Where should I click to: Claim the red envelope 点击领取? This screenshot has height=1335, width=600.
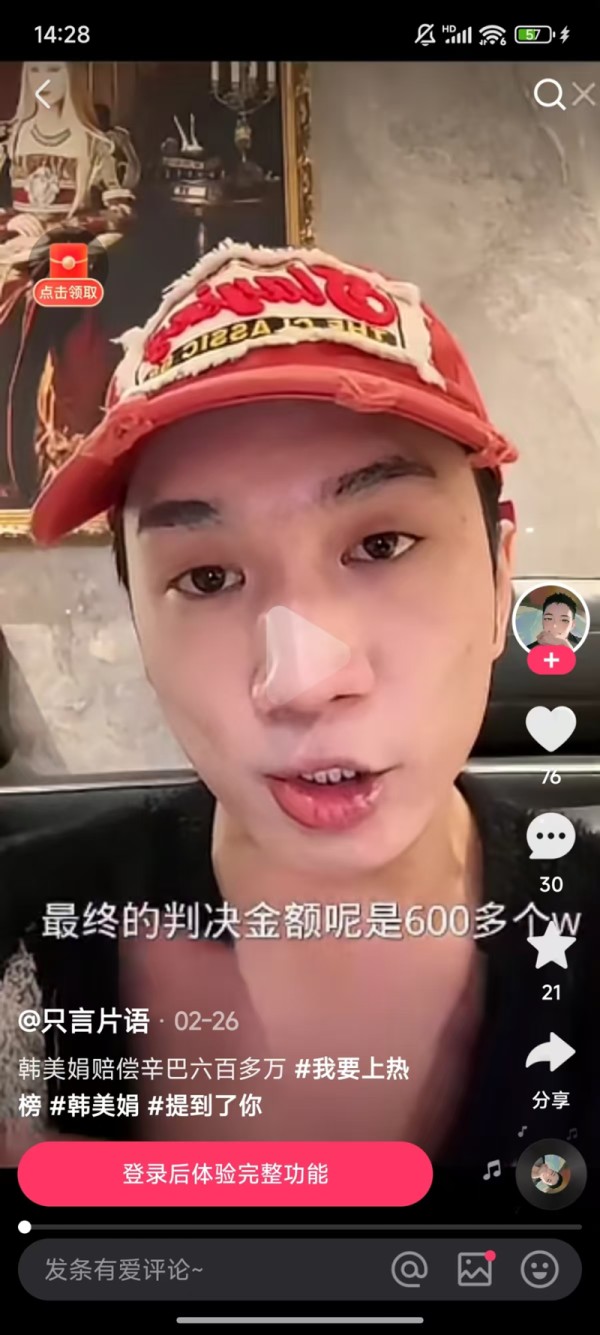coord(68,274)
